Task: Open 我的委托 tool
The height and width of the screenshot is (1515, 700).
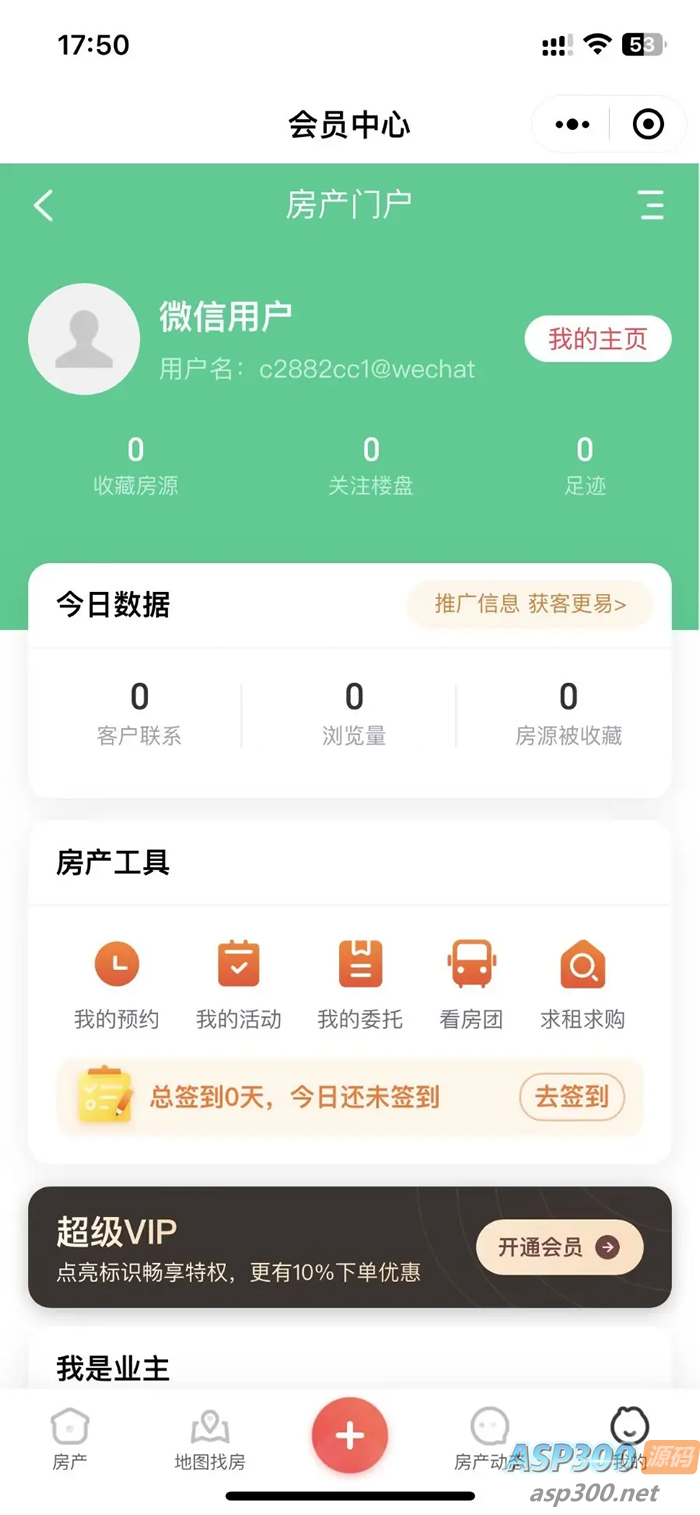Action: click(360, 984)
